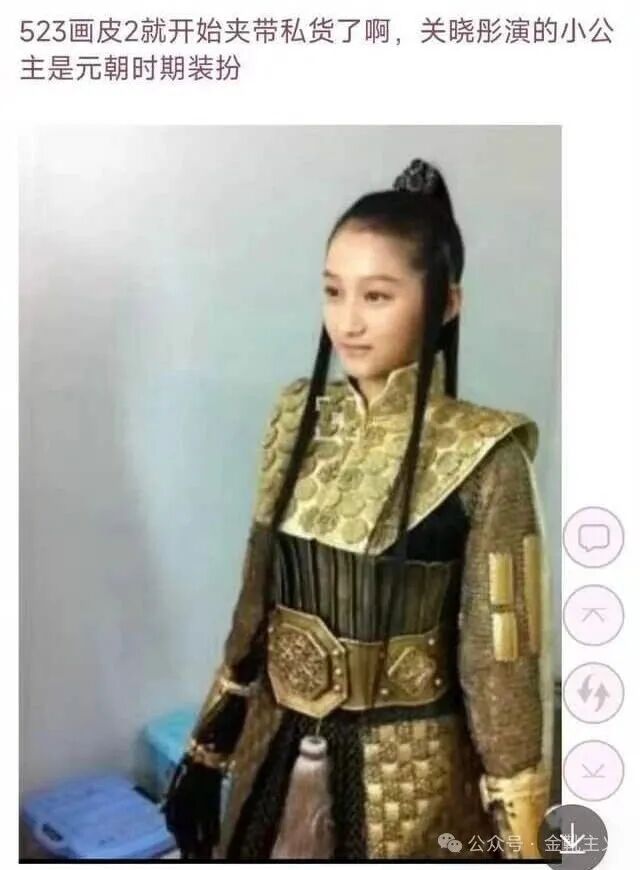
Task: Jump to the bottom of the thread
Action: point(593,770)
